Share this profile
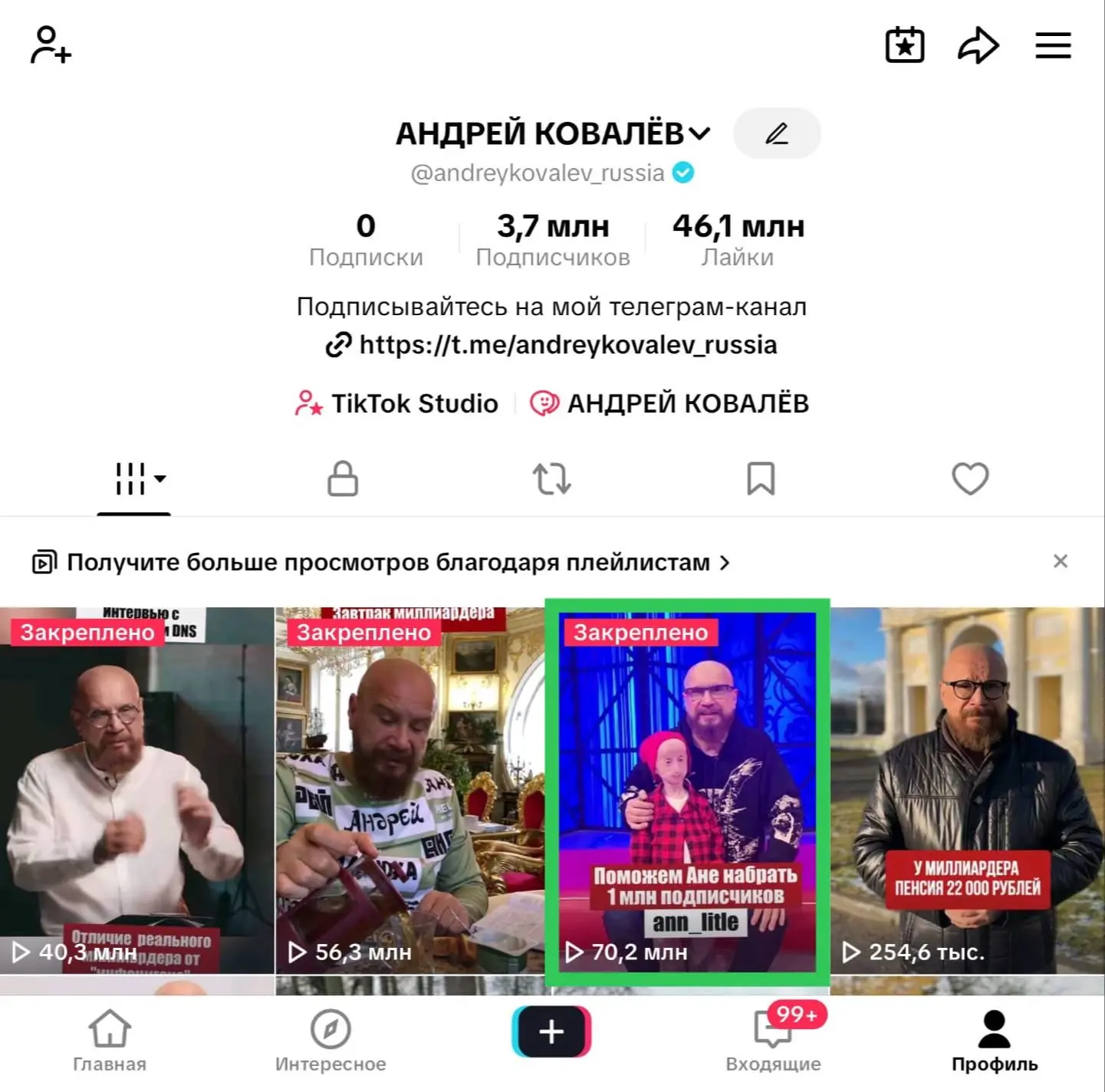The image size is (1105, 1092). point(978,45)
